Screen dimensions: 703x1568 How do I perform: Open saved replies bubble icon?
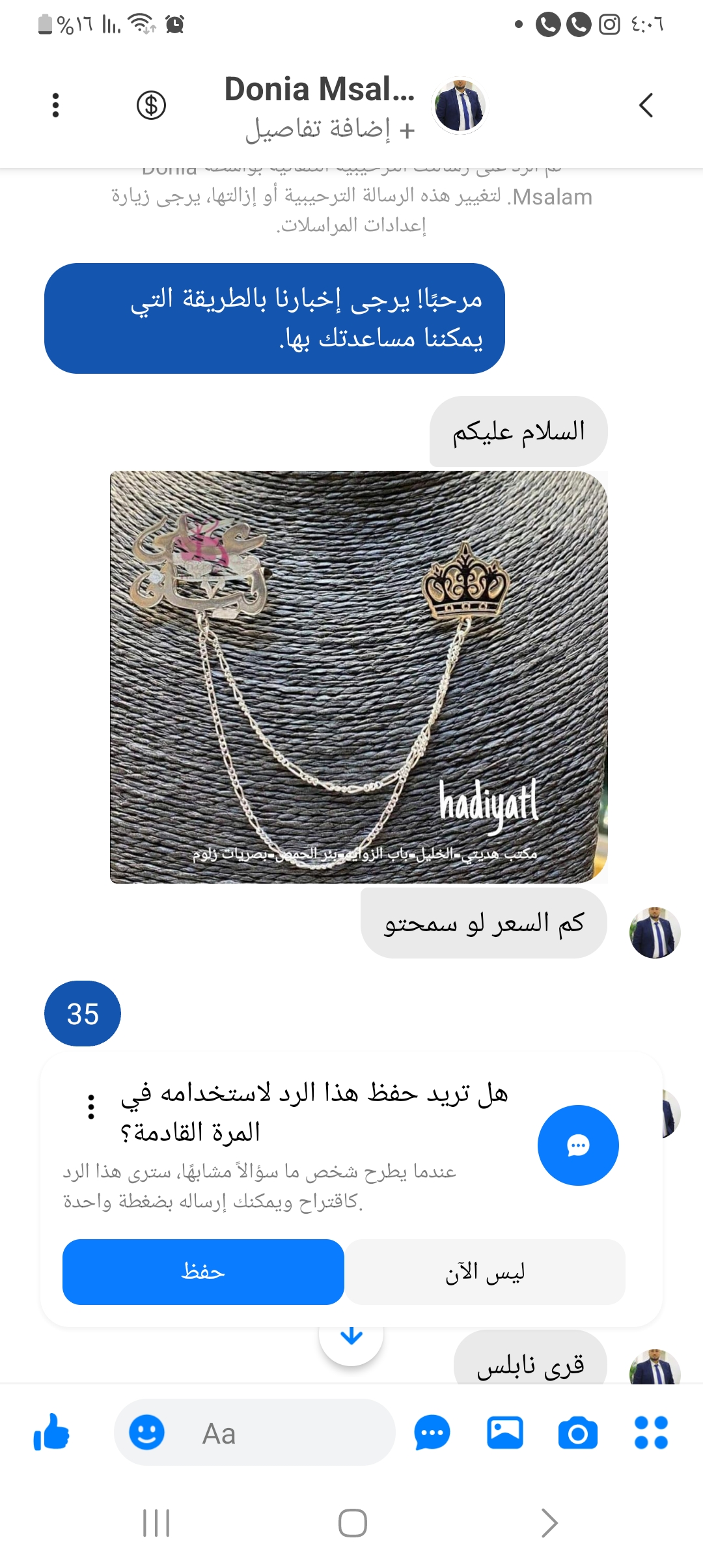(432, 1433)
